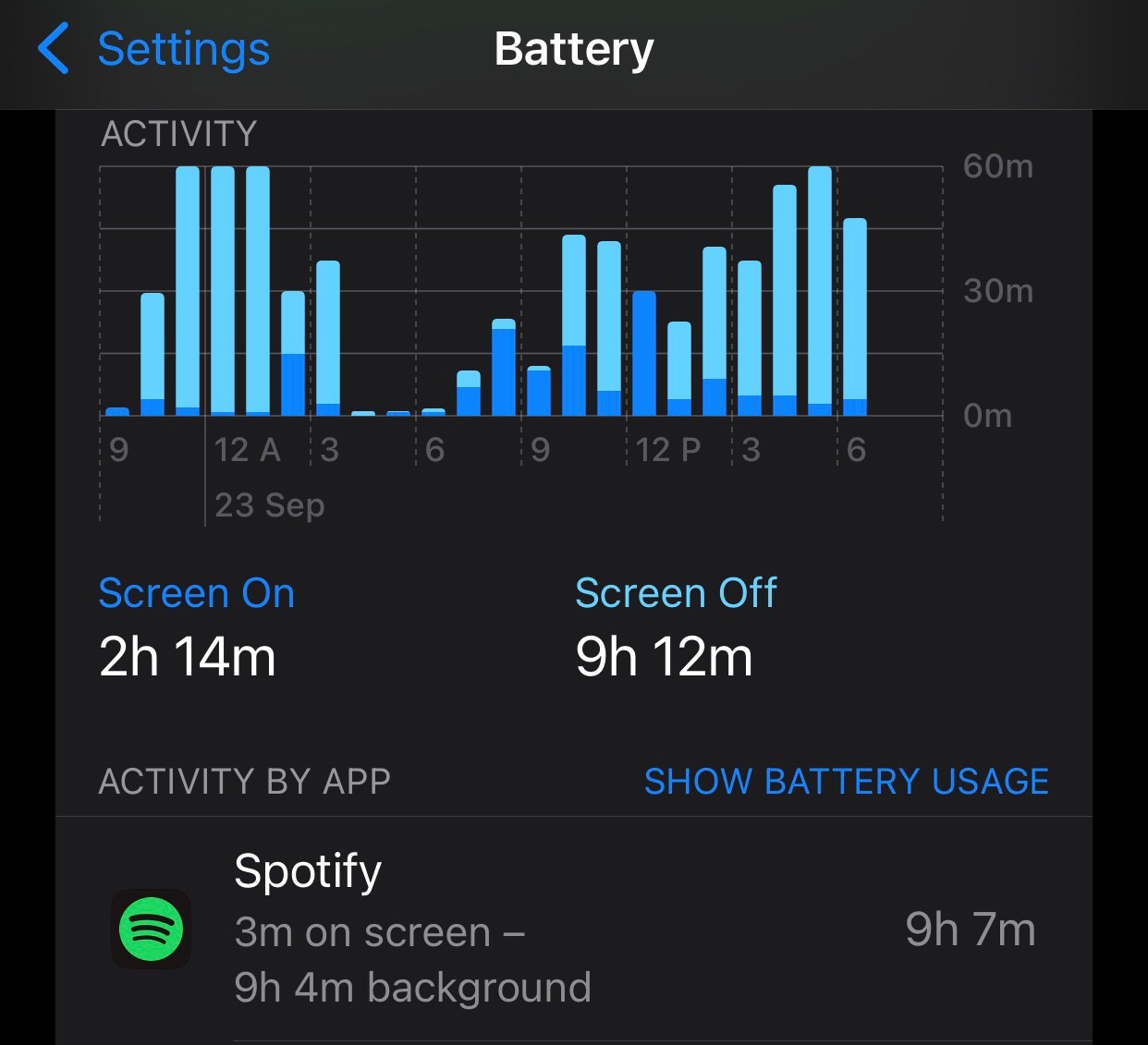1148x1045 pixels.
Task: Tap Show Battery Usage link
Action: [846, 782]
